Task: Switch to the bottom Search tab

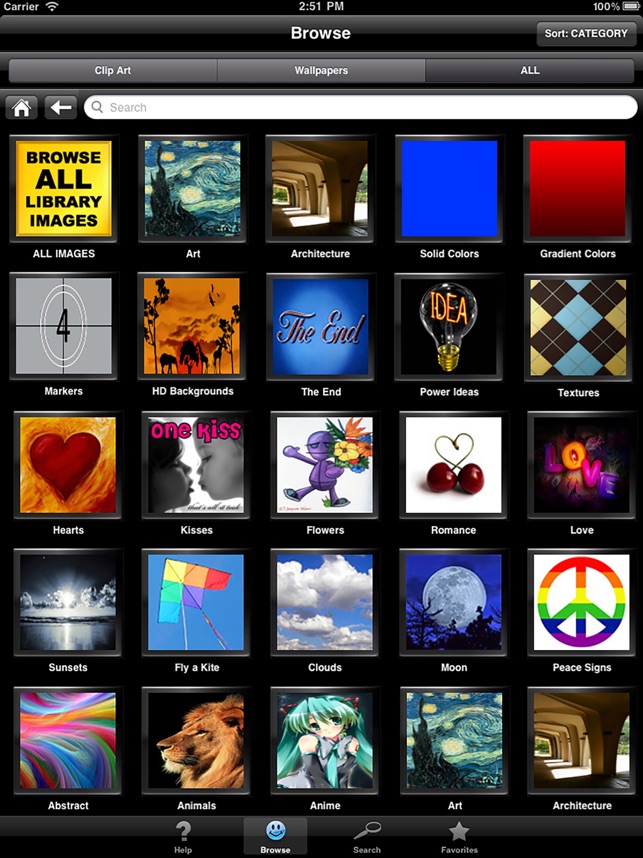Action: click(367, 837)
